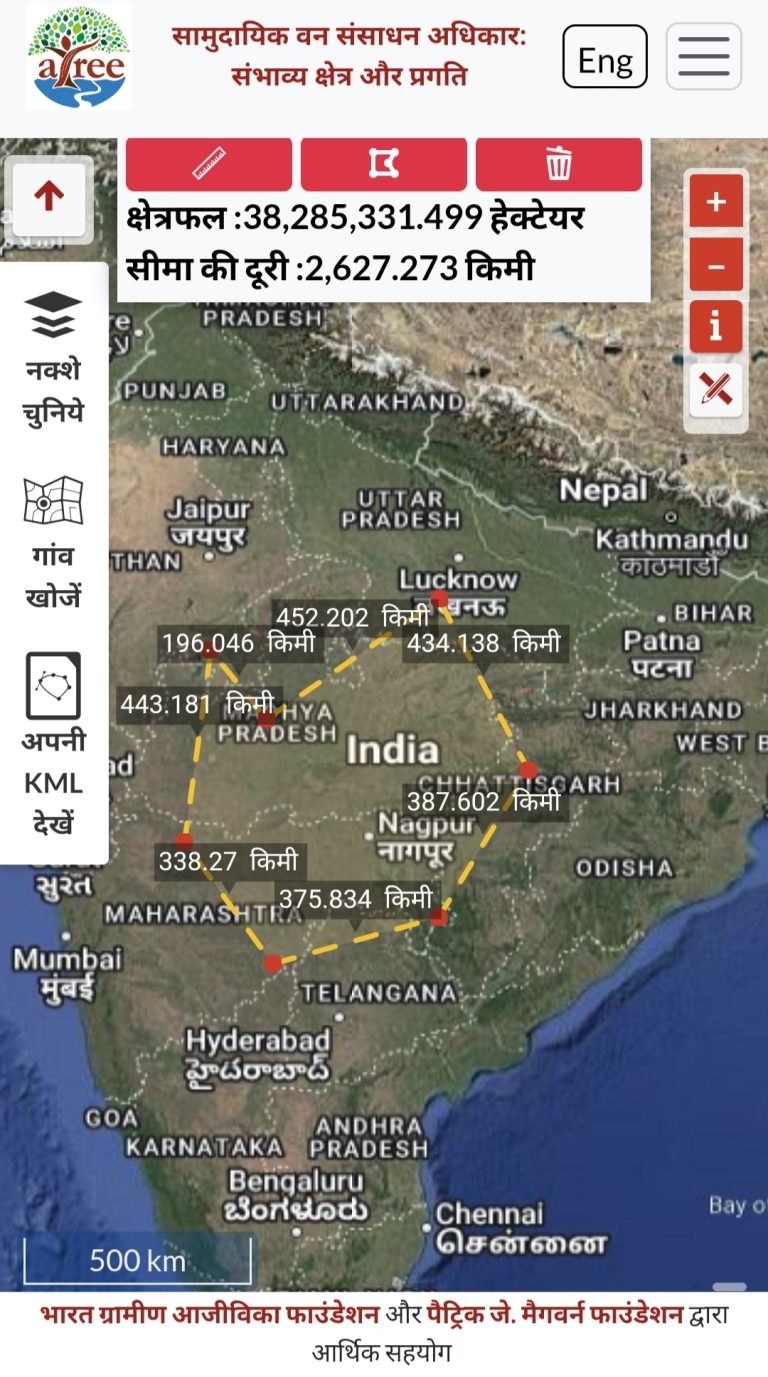The width and height of the screenshot is (768, 1377).
Task: Zoom out of the map
Action: [716, 266]
